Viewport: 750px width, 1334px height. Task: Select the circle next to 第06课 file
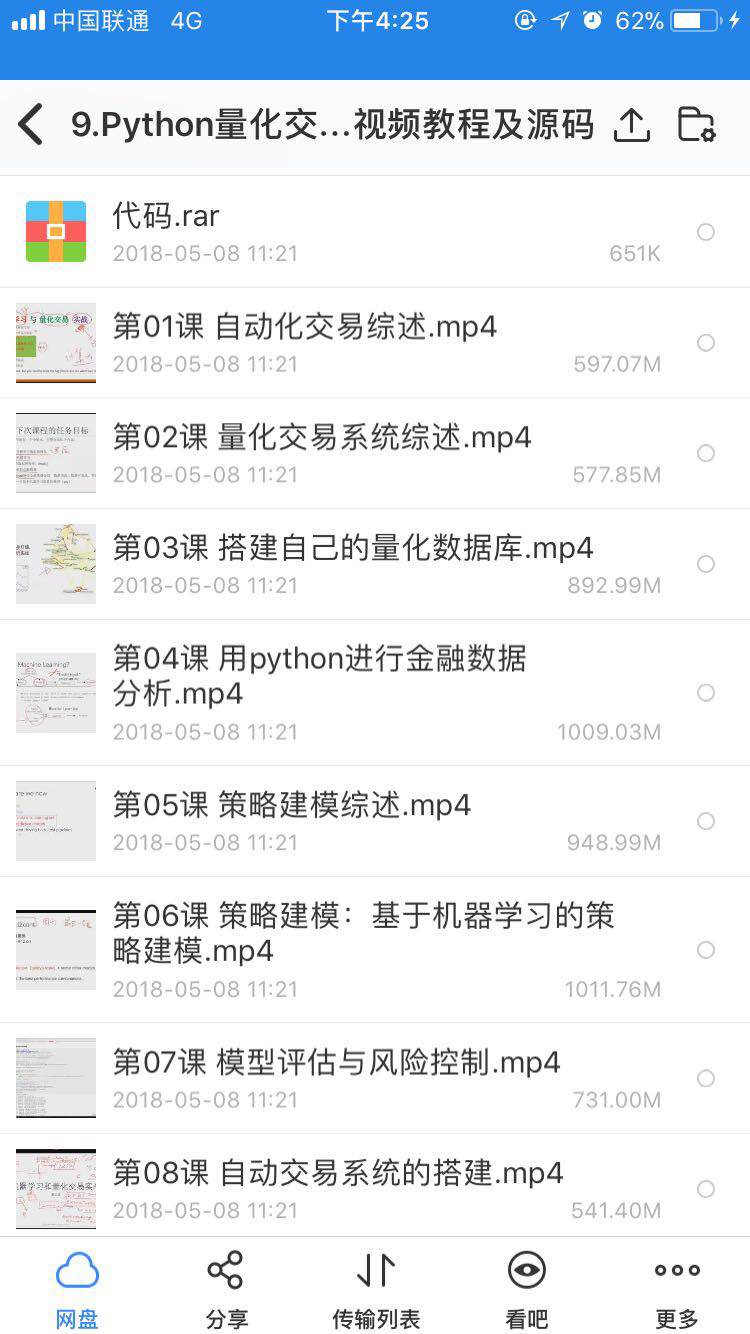(x=706, y=950)
